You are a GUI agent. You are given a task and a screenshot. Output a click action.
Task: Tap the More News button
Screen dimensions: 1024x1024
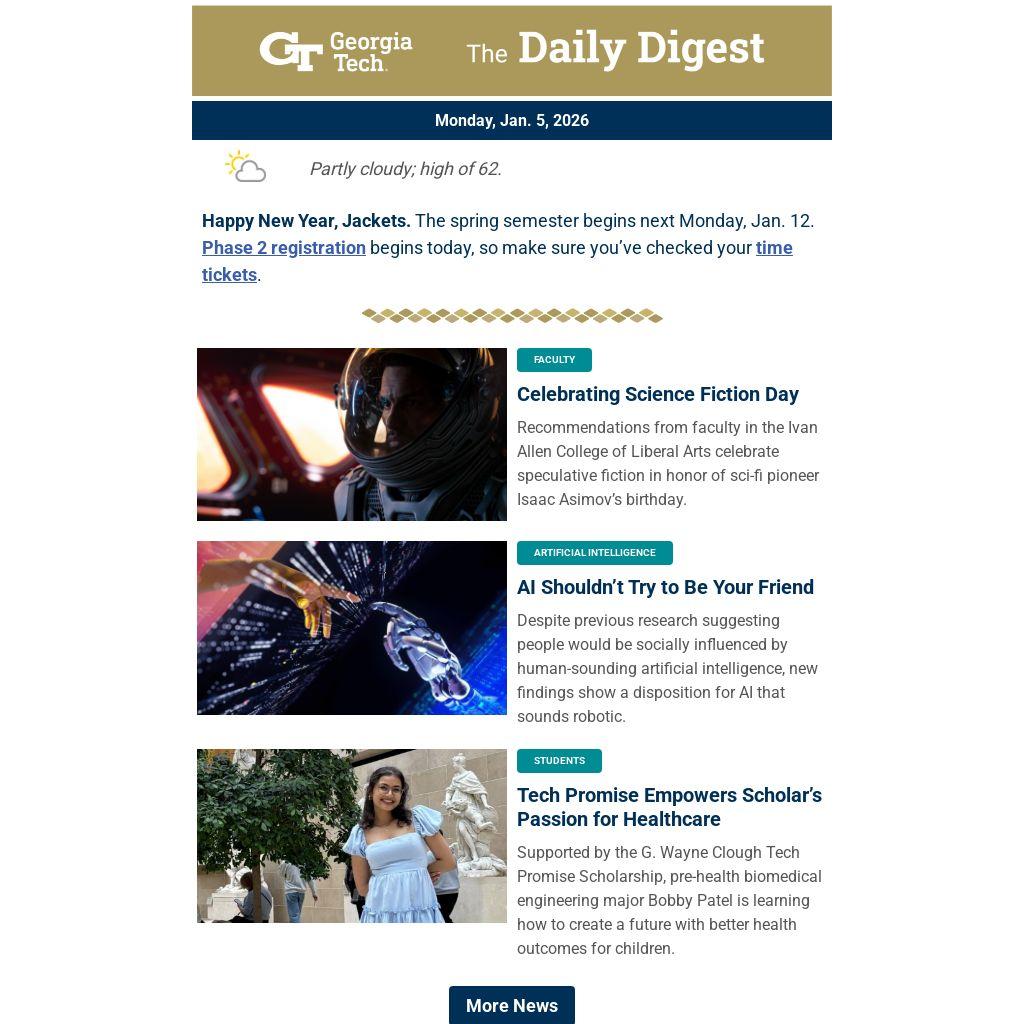511,1005
